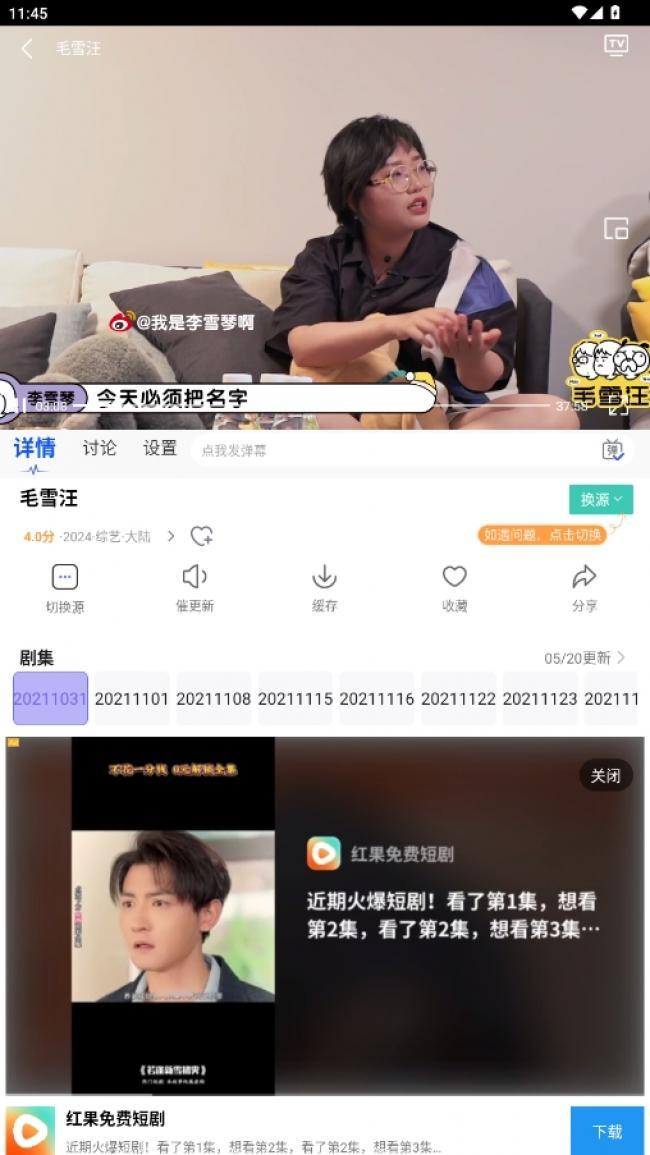
Task: Cast video to TV
Action: [616, 45]
